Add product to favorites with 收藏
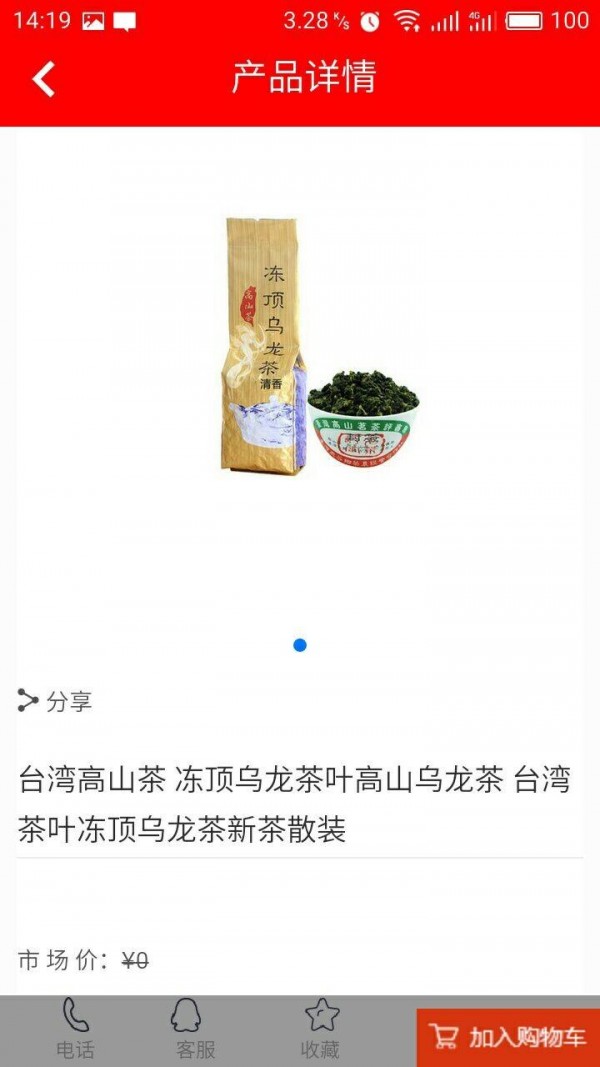 tap(320, 1030)
